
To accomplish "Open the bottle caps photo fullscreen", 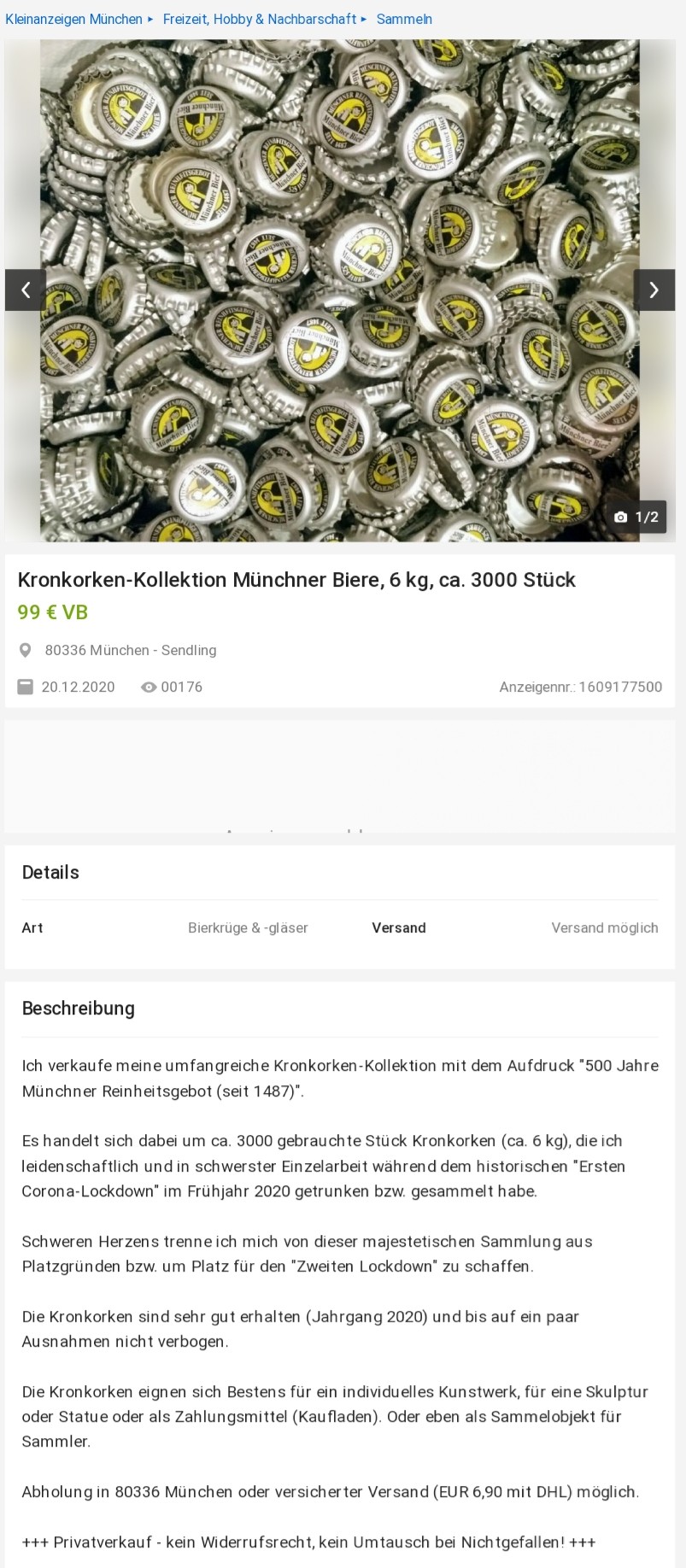I will [340, 290].
